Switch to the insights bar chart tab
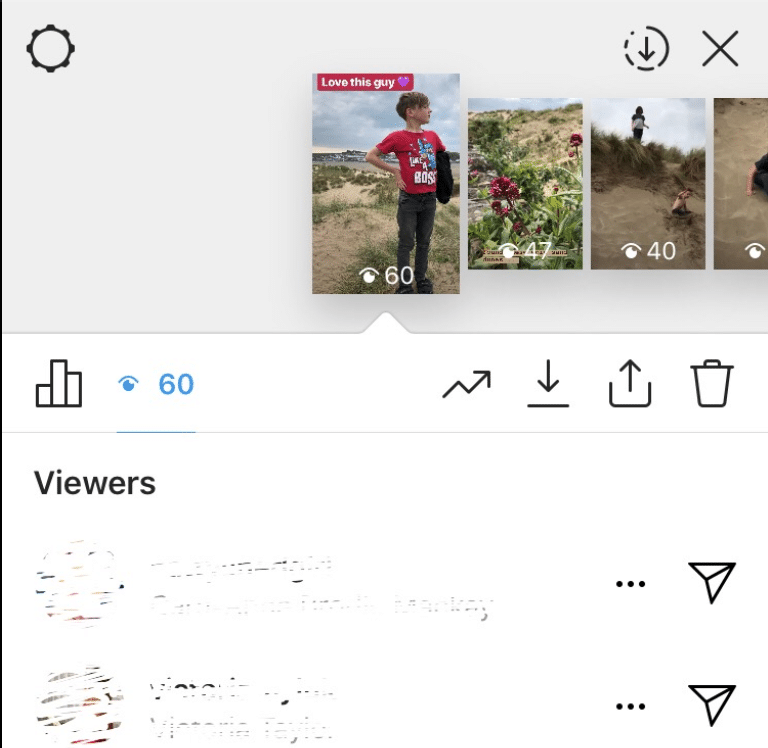This screenshot has width=768, height=748. point(59,384)
